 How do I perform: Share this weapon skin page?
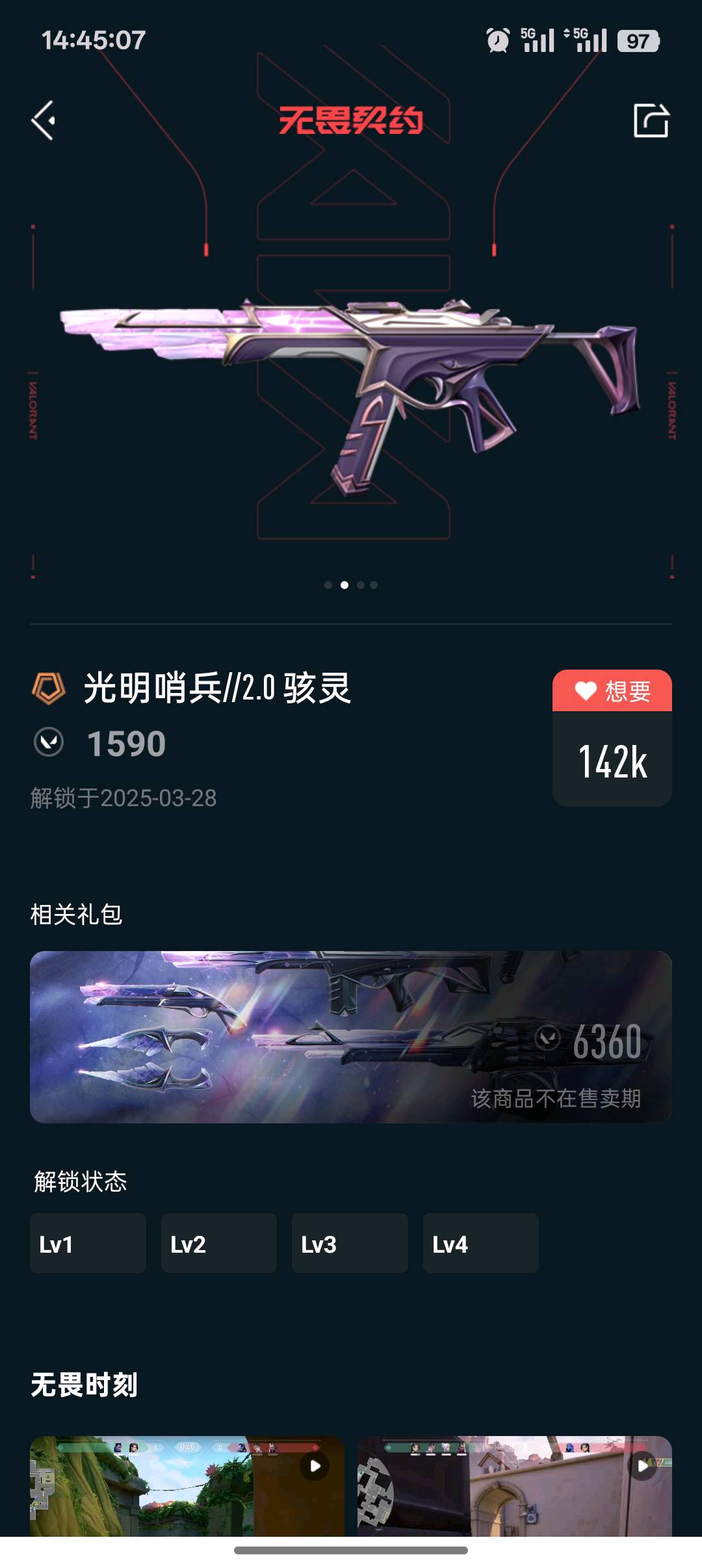point(651,120)
